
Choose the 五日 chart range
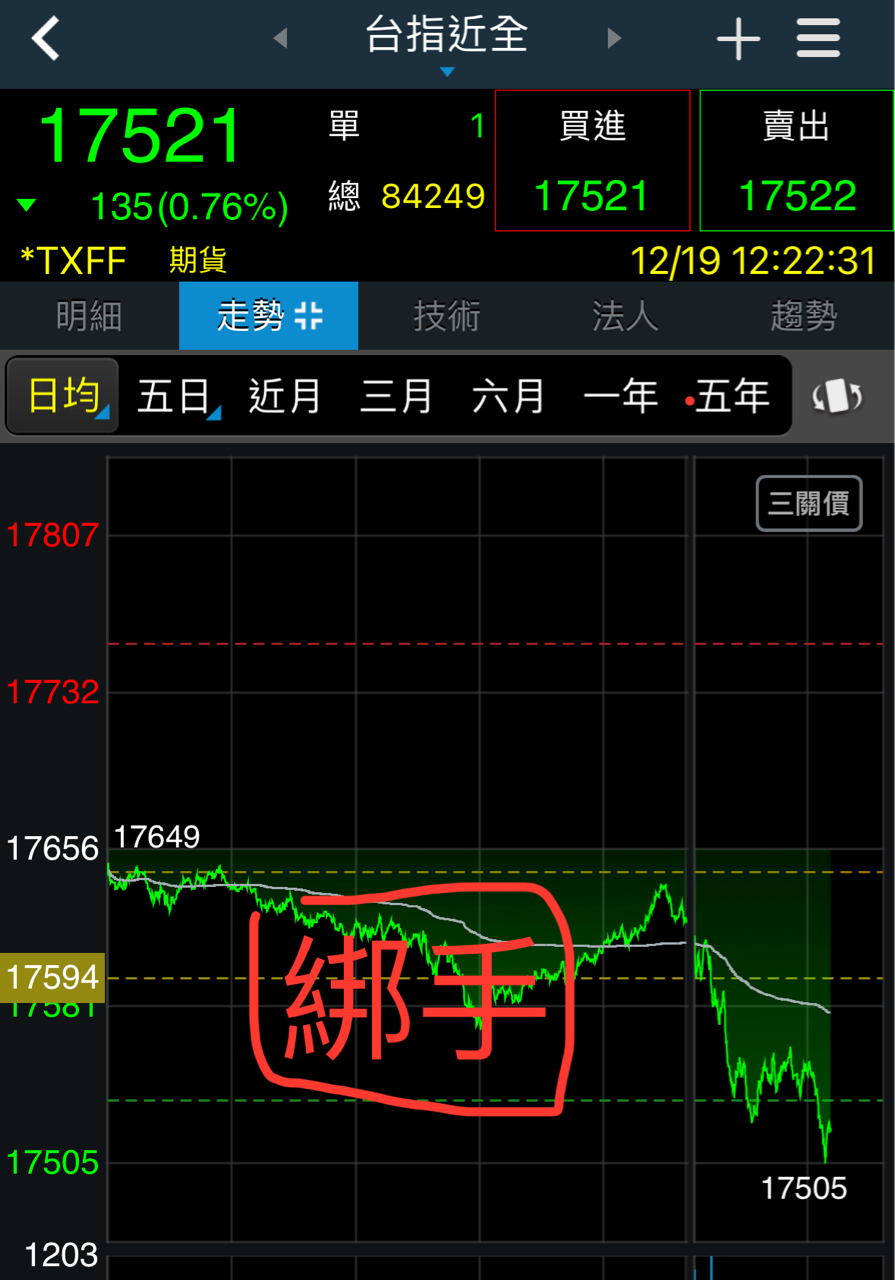click(176, 397)
